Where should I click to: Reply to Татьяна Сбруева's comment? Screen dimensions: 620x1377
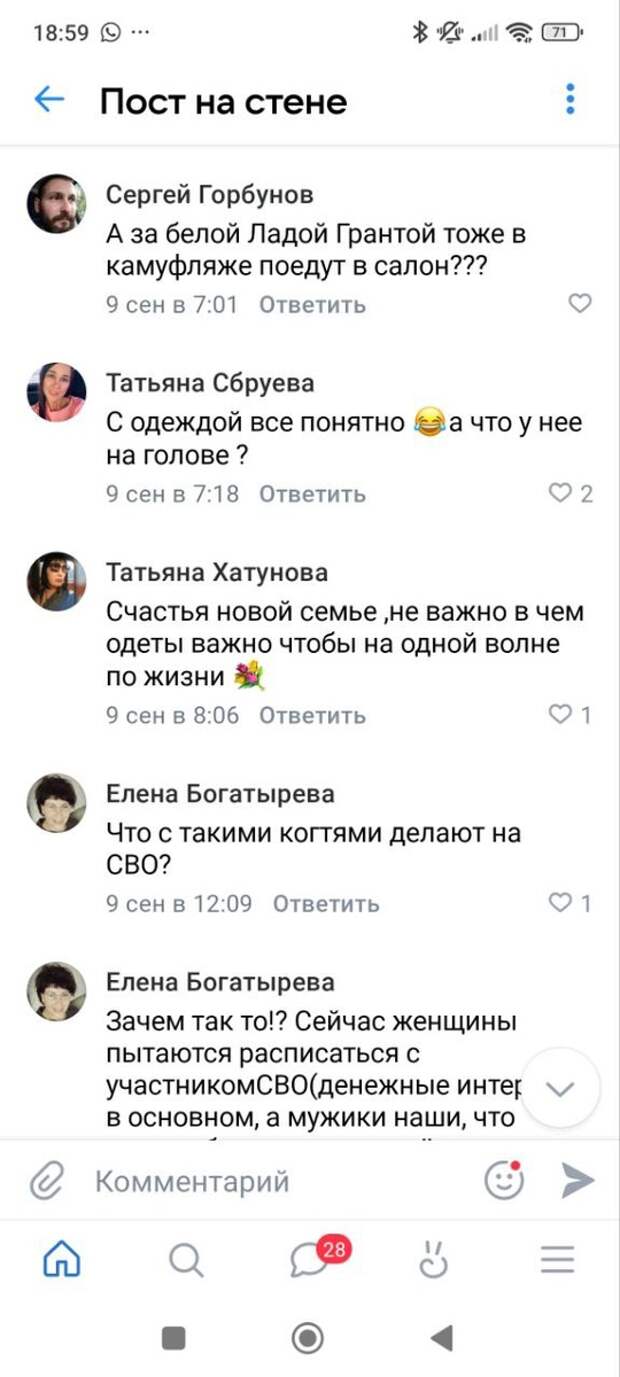tap(312, 494)
